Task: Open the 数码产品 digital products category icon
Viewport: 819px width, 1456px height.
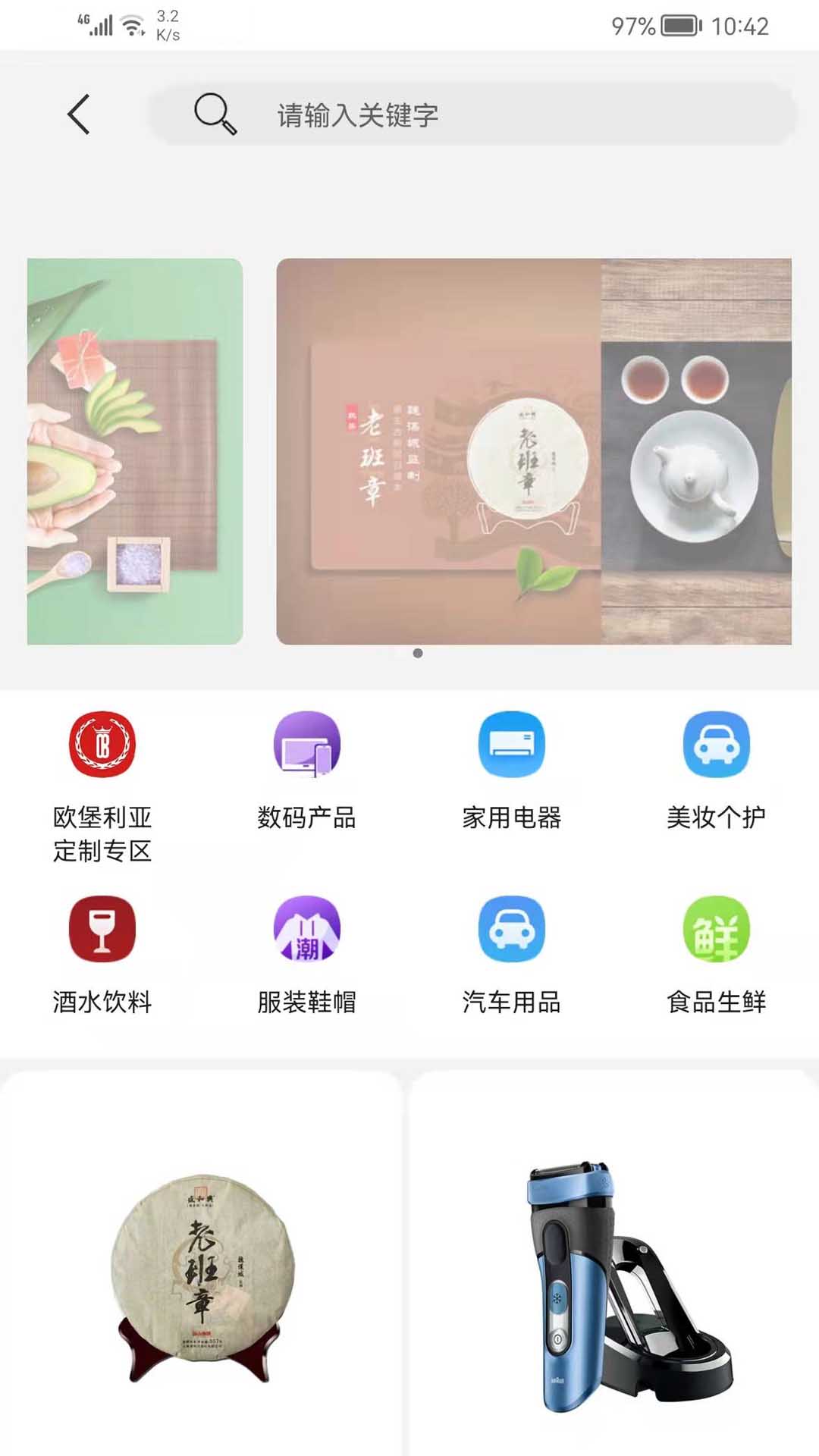Action: click(307, 745)
